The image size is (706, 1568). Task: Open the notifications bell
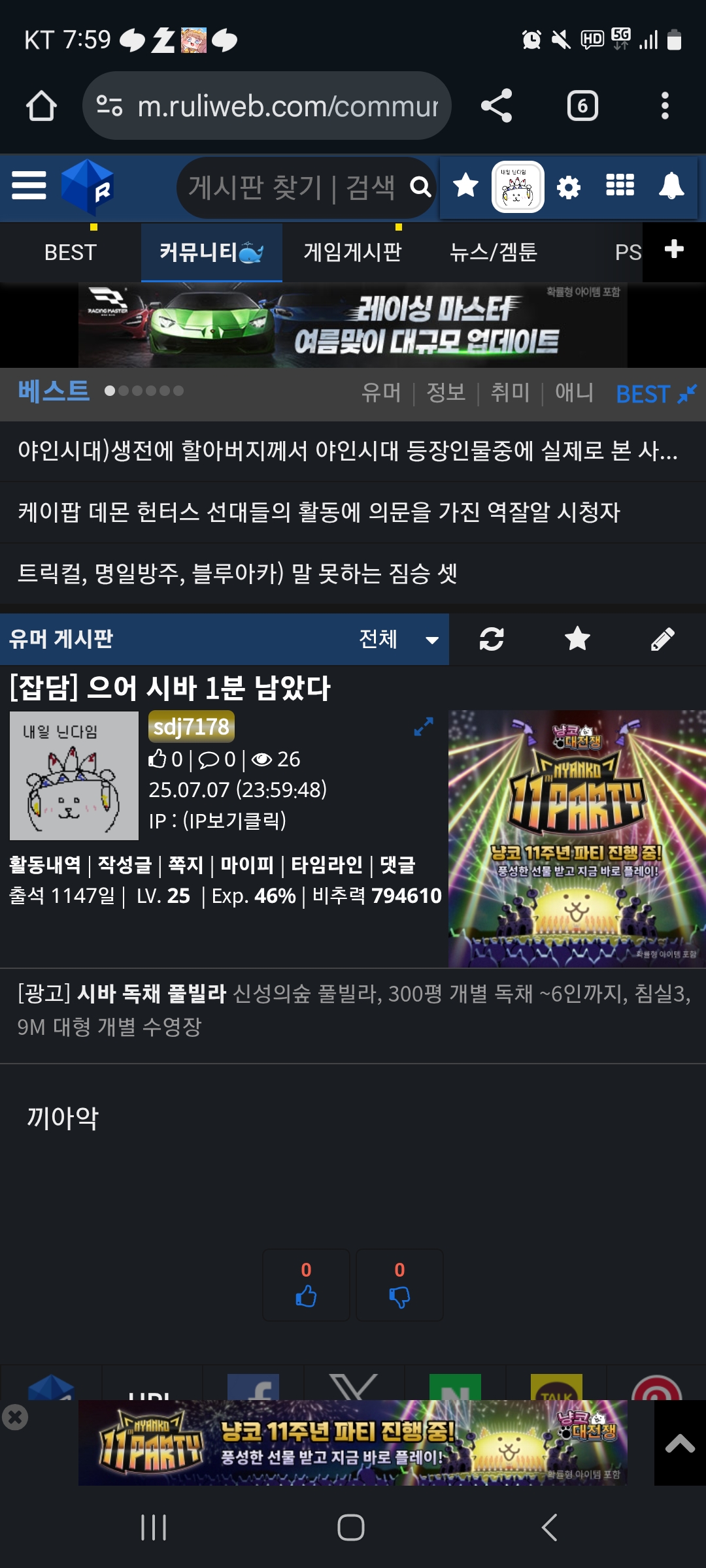tap(671, 186)
